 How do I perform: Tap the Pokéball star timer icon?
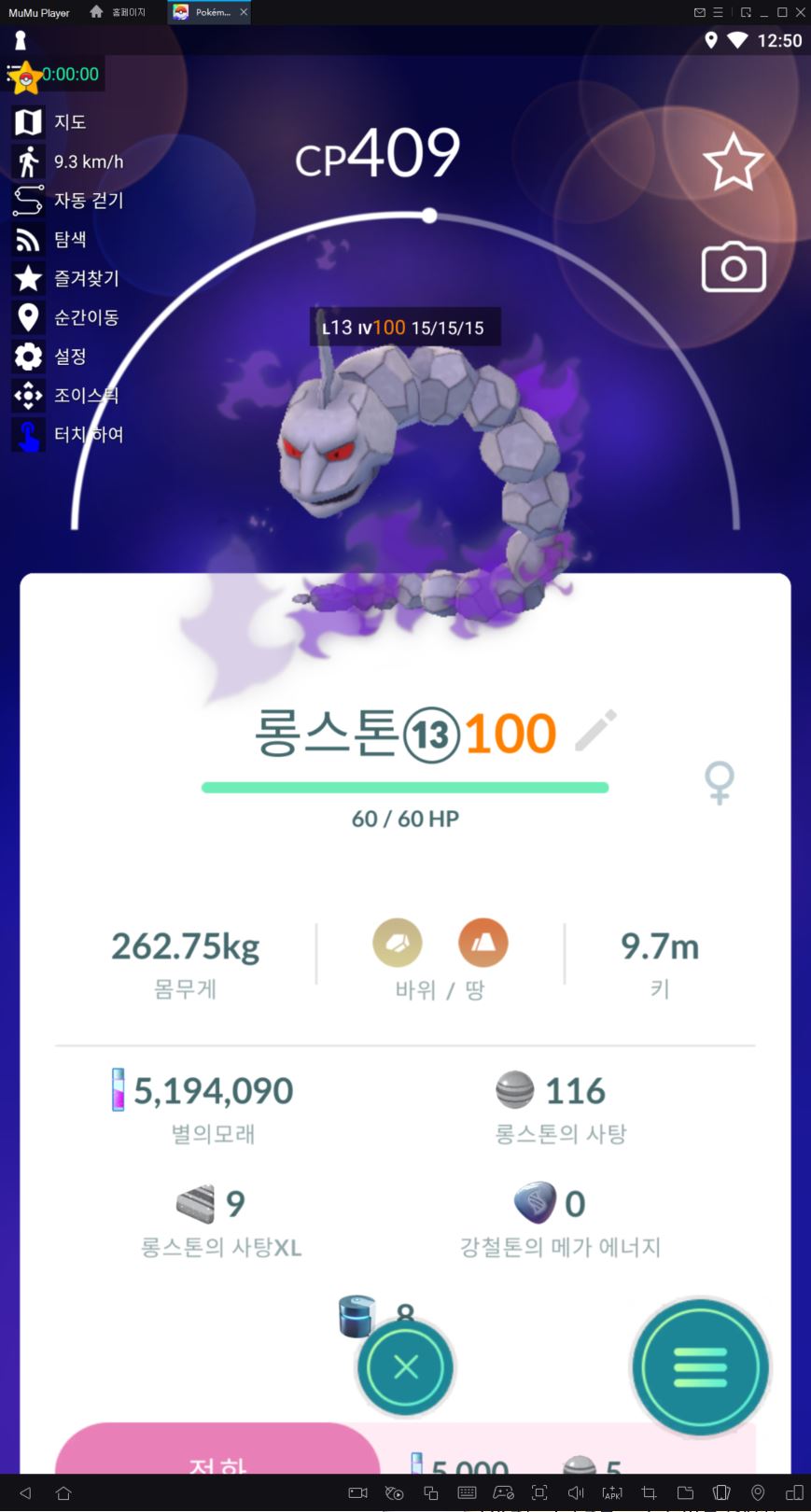point(26,77)
